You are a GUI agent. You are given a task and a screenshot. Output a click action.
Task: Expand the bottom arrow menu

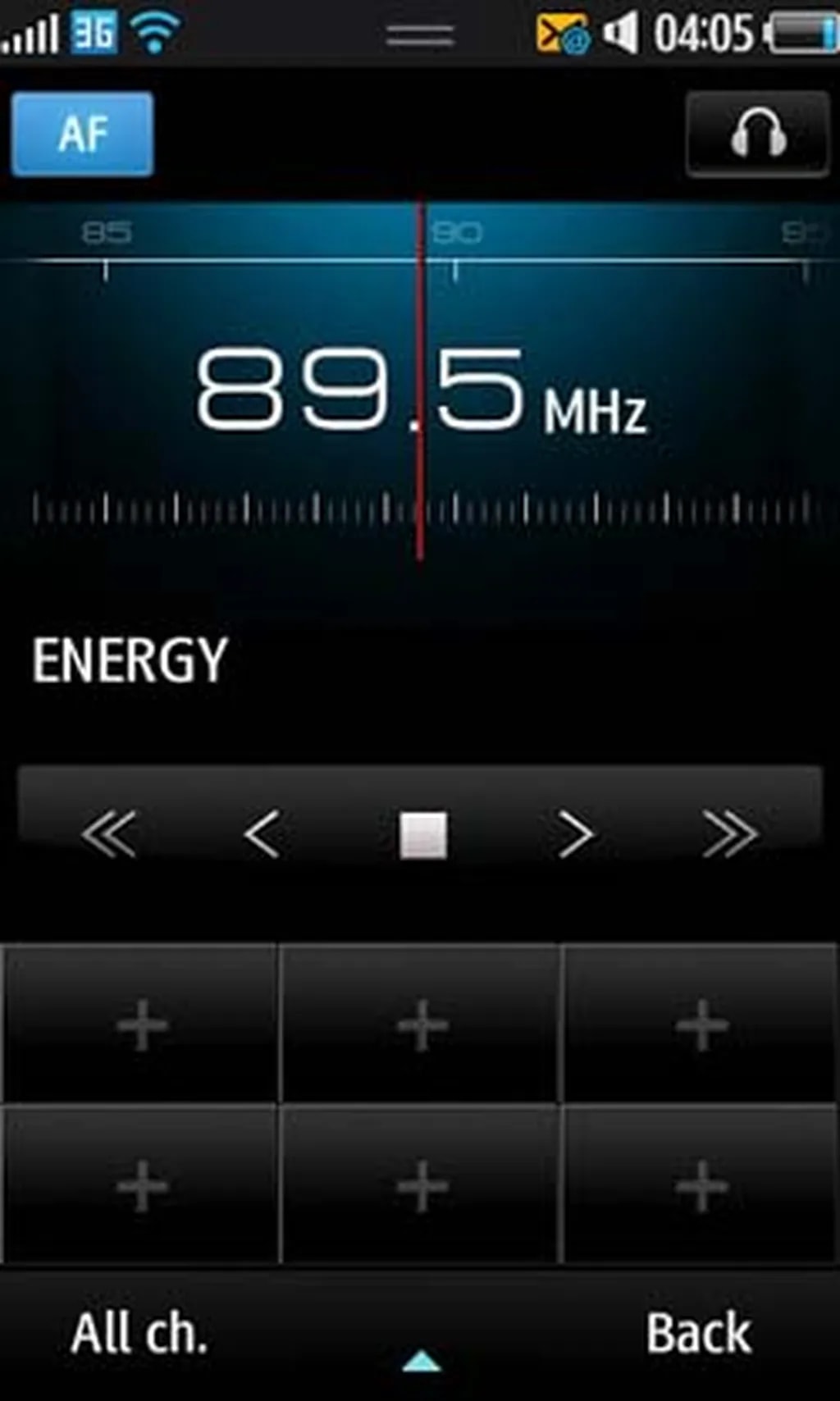pos(422,1361)
